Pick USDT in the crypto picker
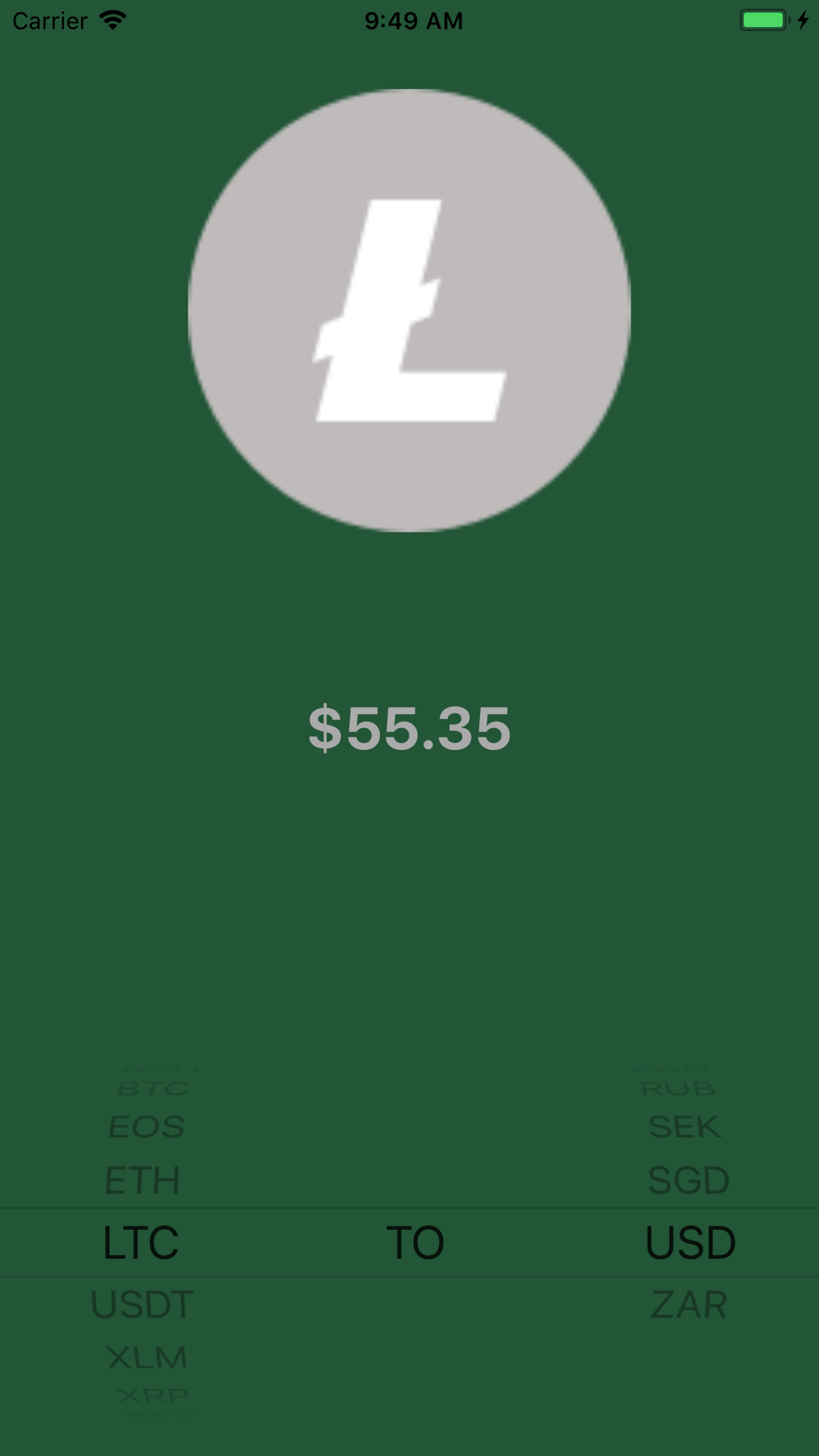This screenshot has height=1456, width=819. click(x=142, y=1305)
